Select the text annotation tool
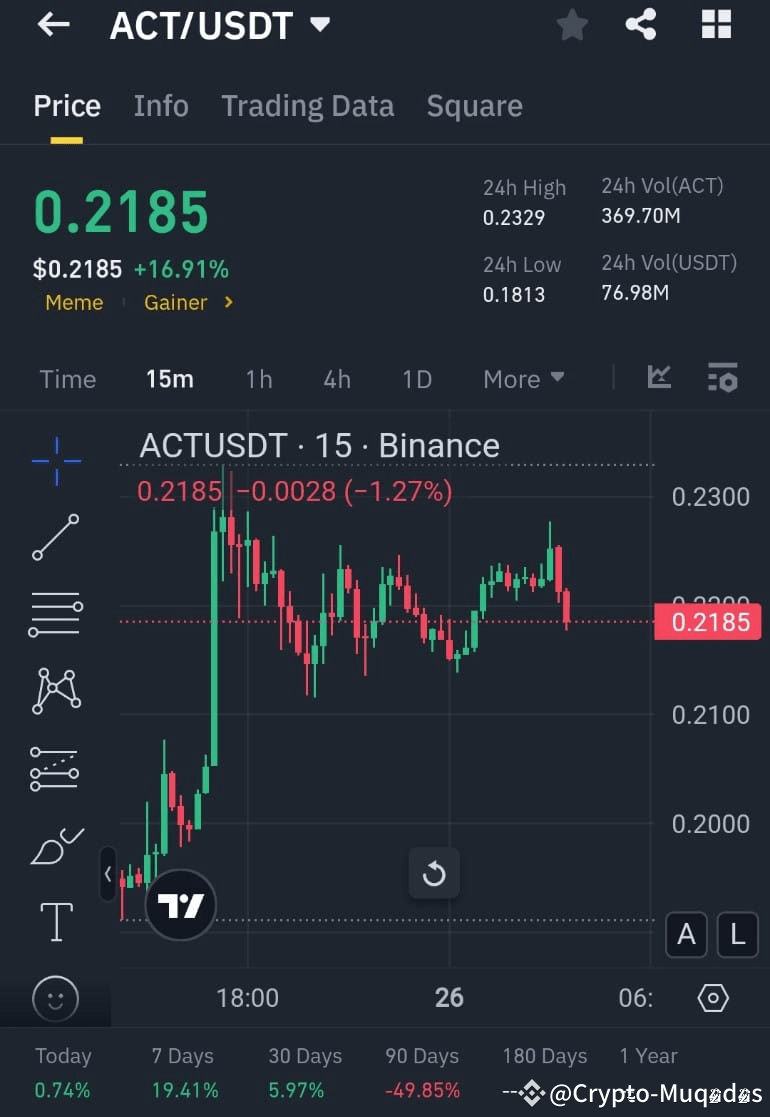Image resolution: width=770 pixels, height=1117 pixels. 54,922
